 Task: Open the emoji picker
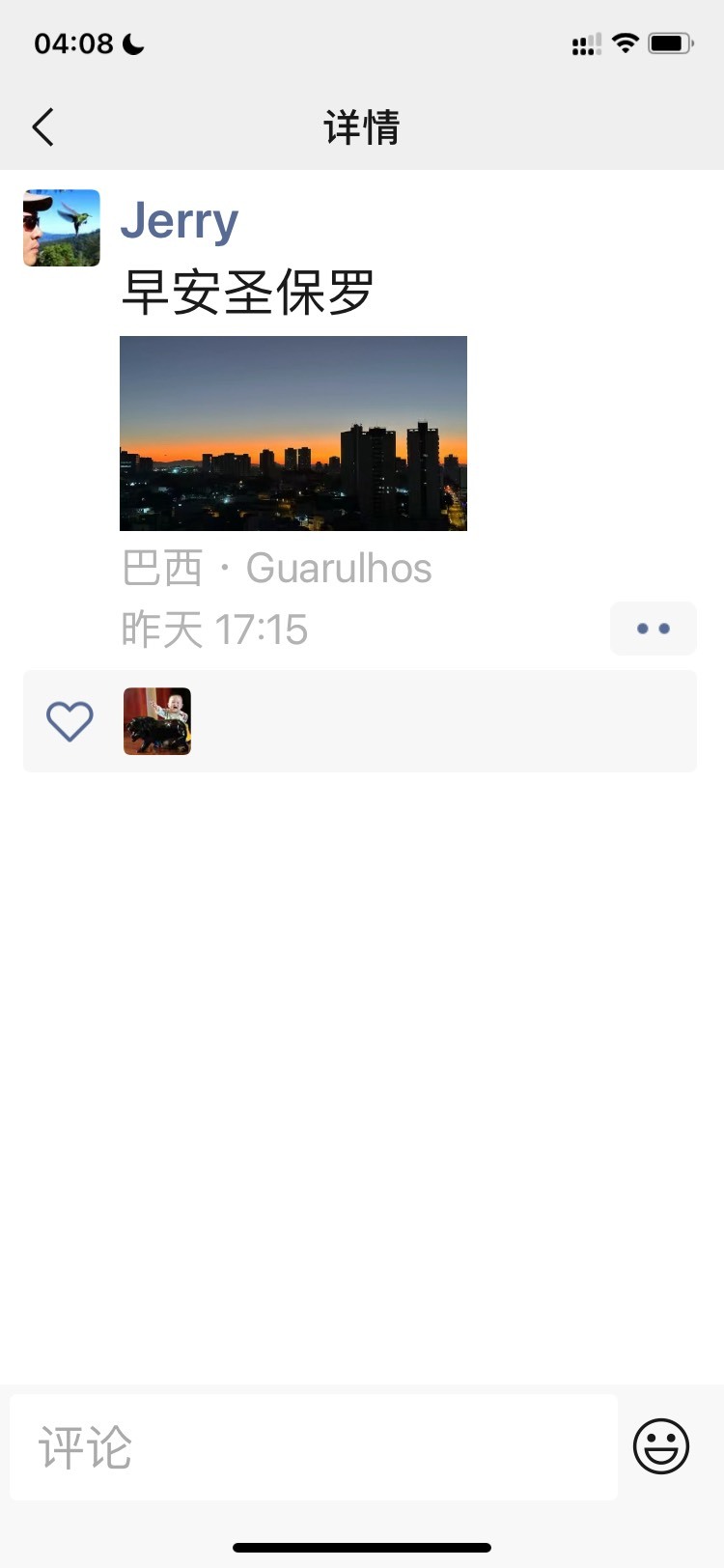(661, 1446)
